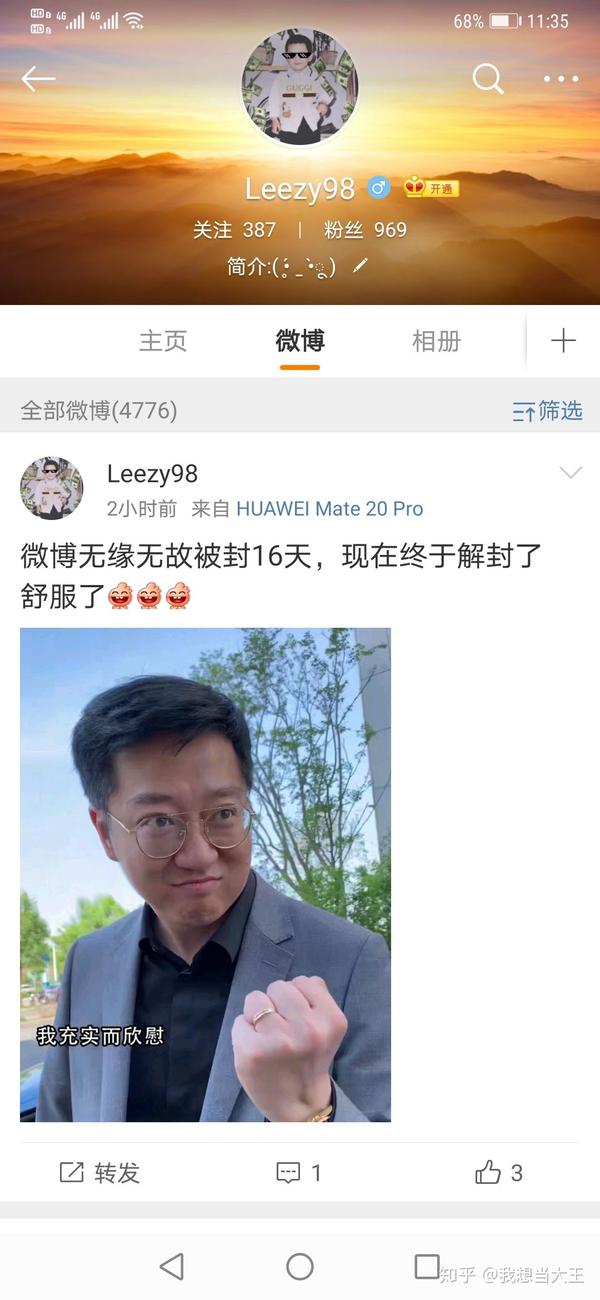Open the post's attached photo

click(205, 874)
